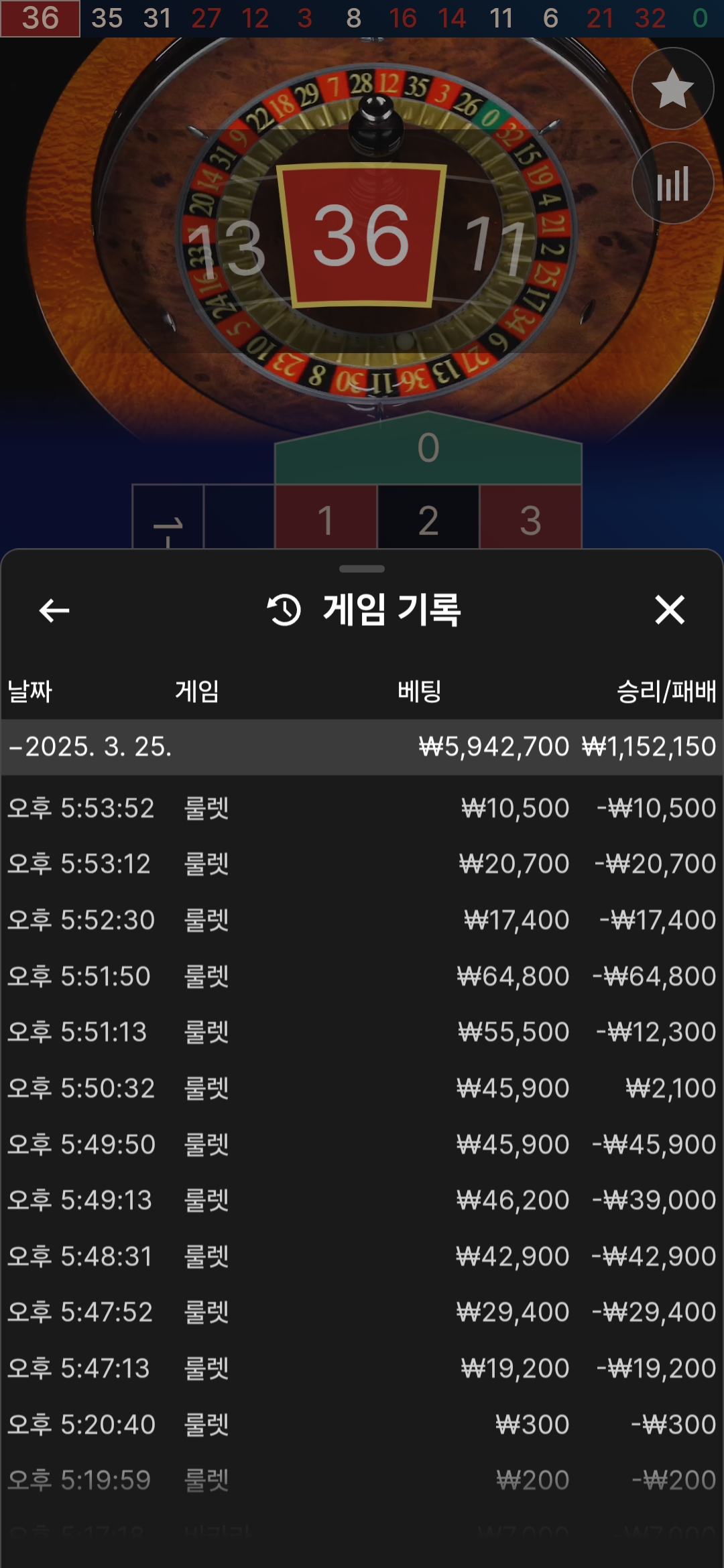Open the 오후 5:53:12 룰렛 record

click(x=362, y=864)
